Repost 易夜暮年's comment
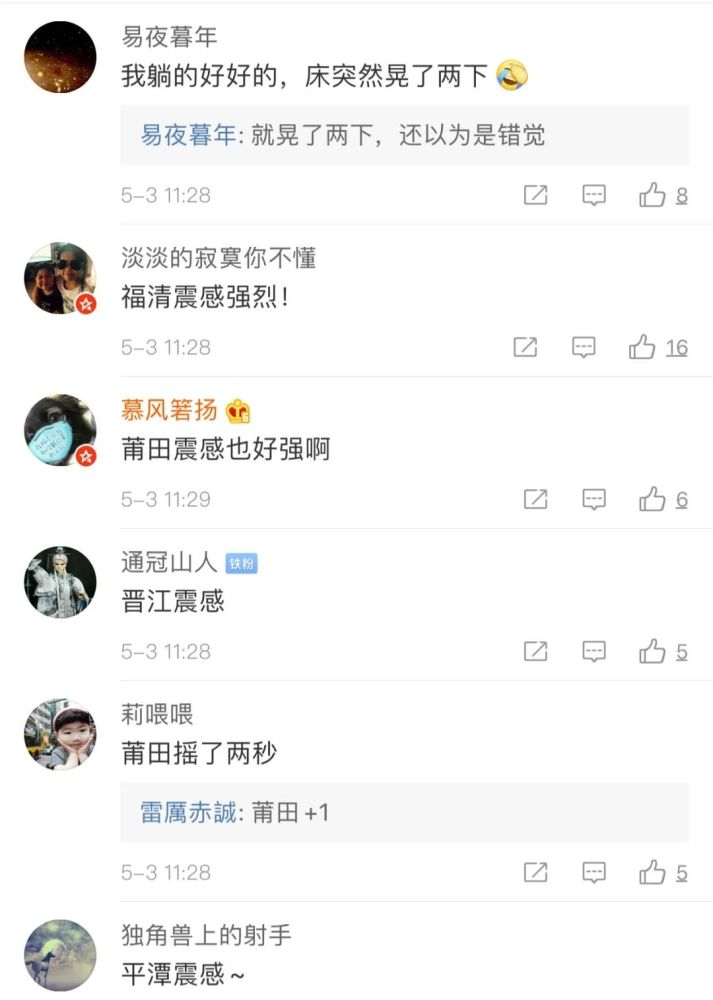Screen dimensions: 713x1000 (536, 195)
